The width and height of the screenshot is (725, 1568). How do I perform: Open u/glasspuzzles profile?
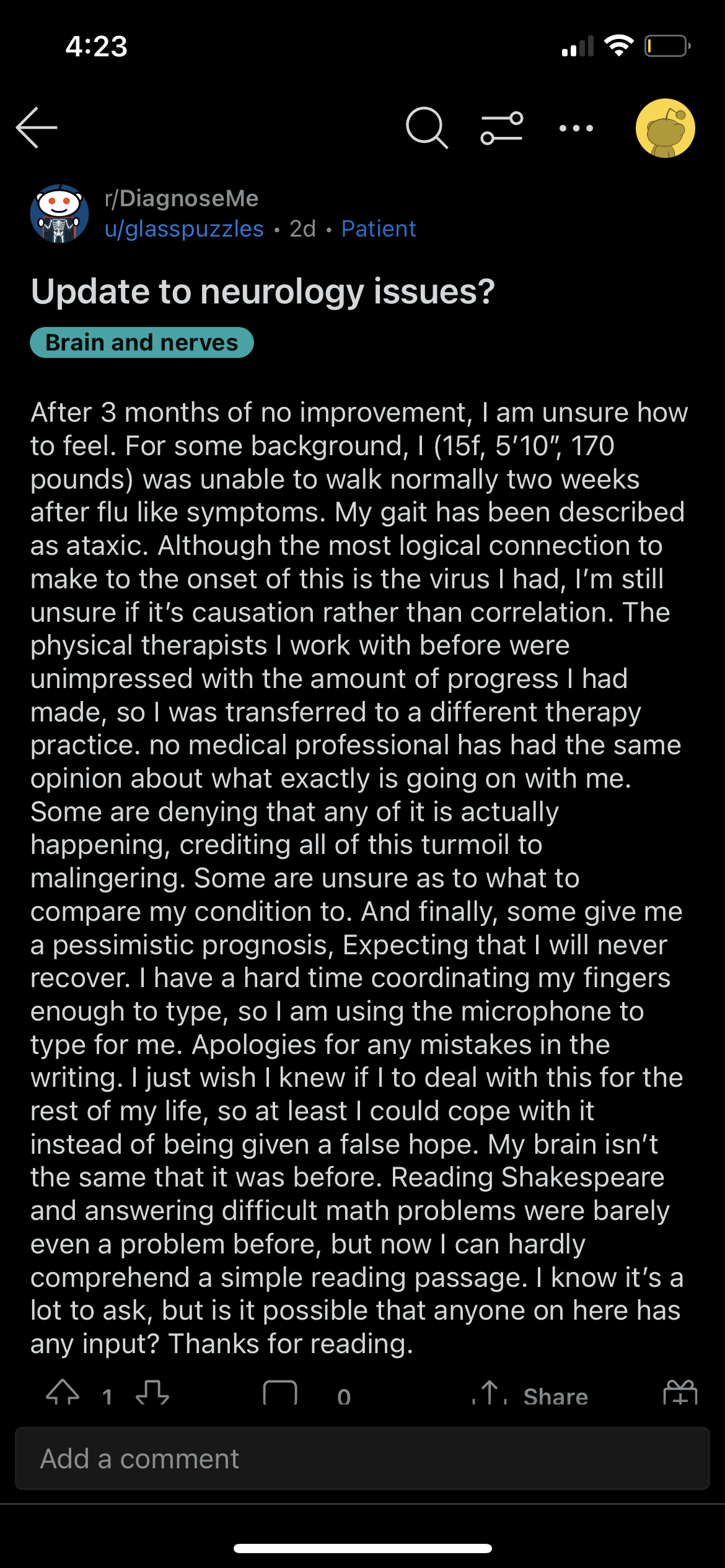coord(184,229)
